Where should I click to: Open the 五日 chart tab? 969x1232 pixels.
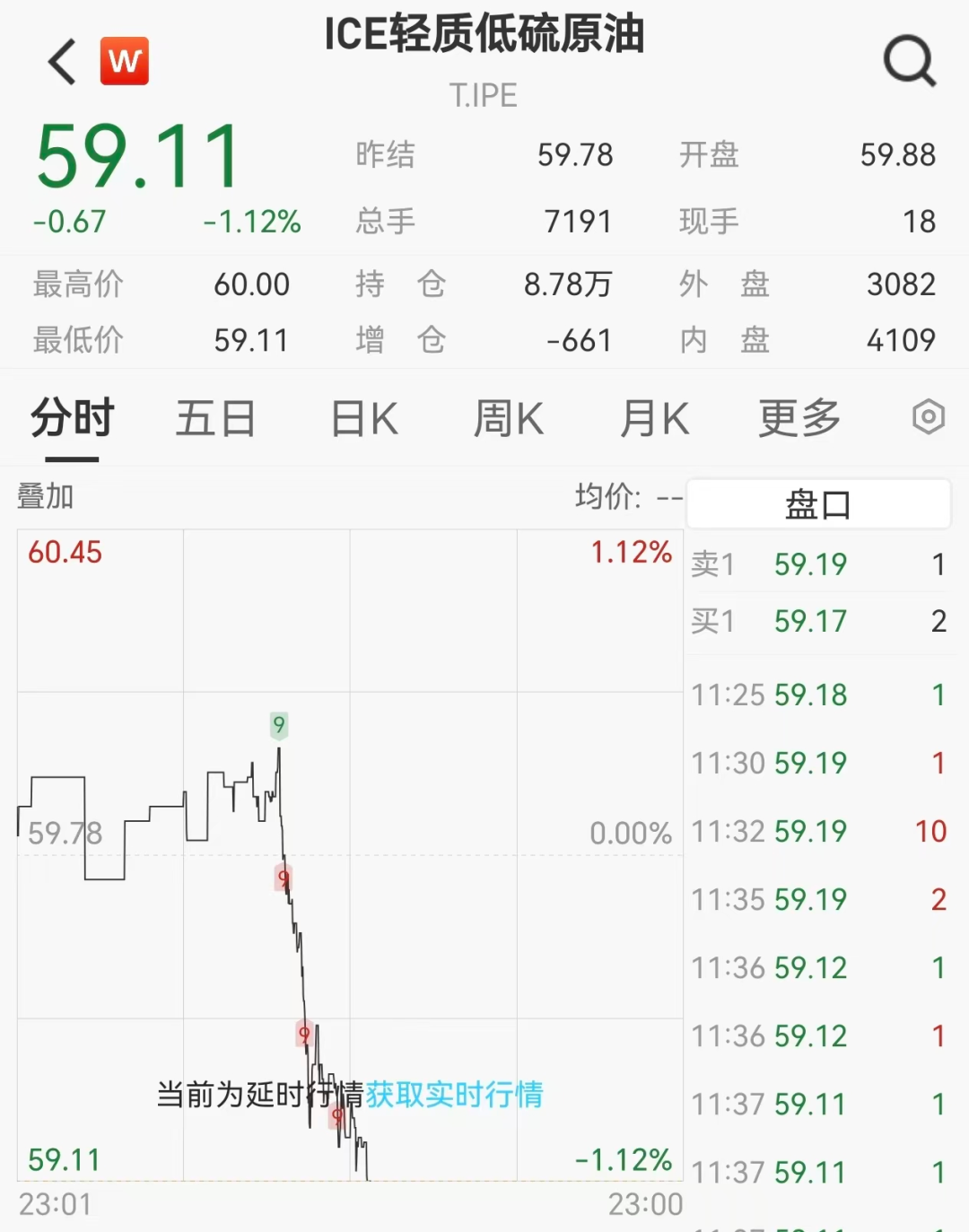[x=216, y=417]
